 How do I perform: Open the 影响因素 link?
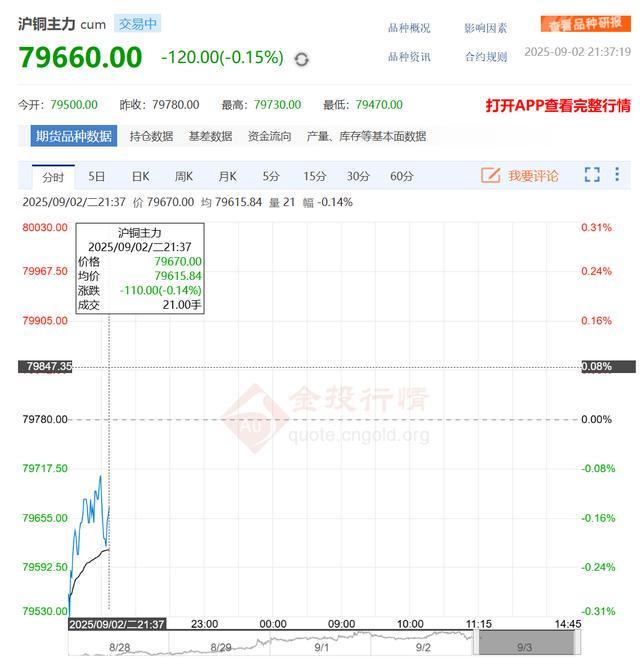(x=485, y=28)
